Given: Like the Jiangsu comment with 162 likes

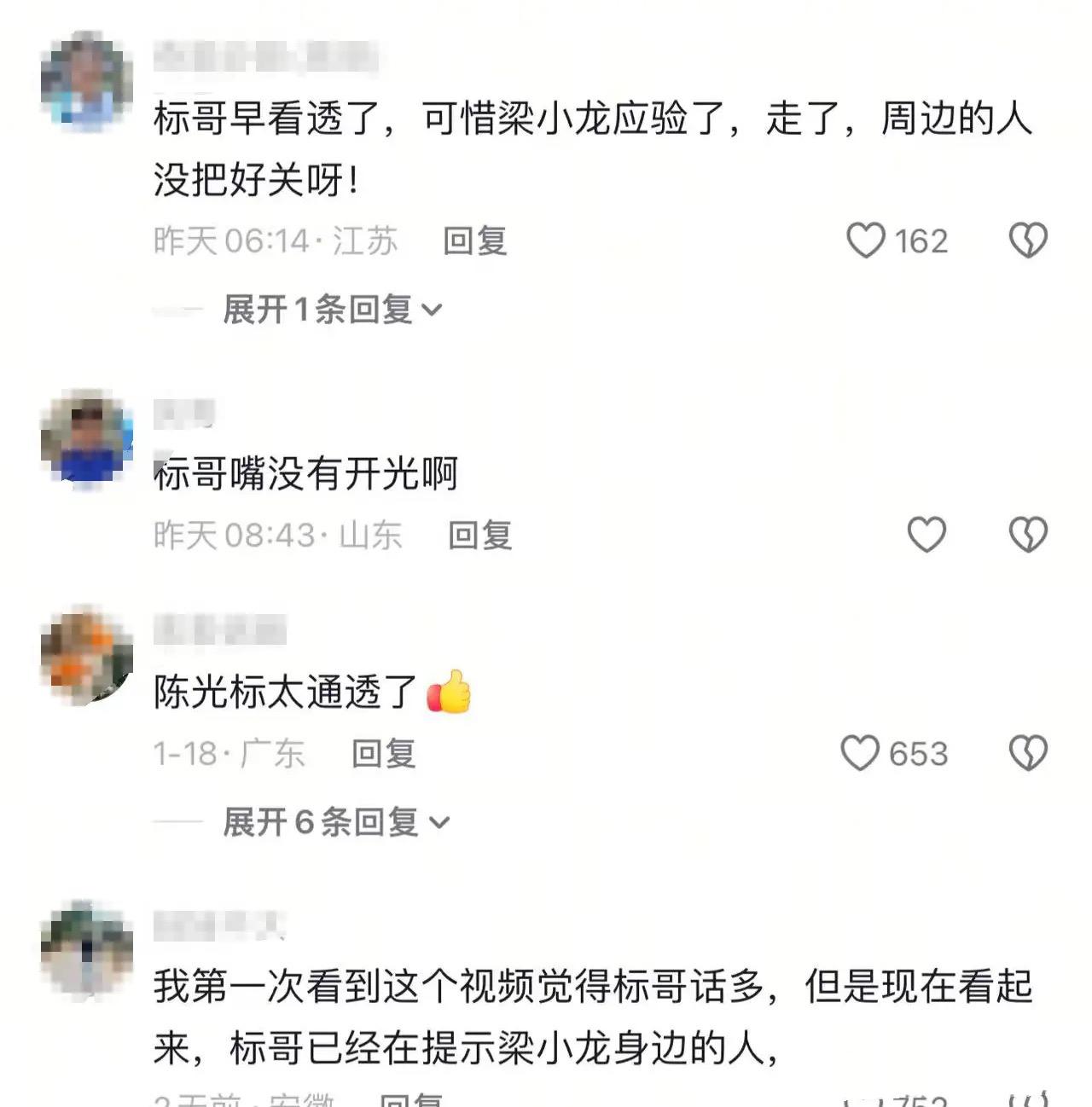Looking at the screenshot, I should tap(866, 241).
